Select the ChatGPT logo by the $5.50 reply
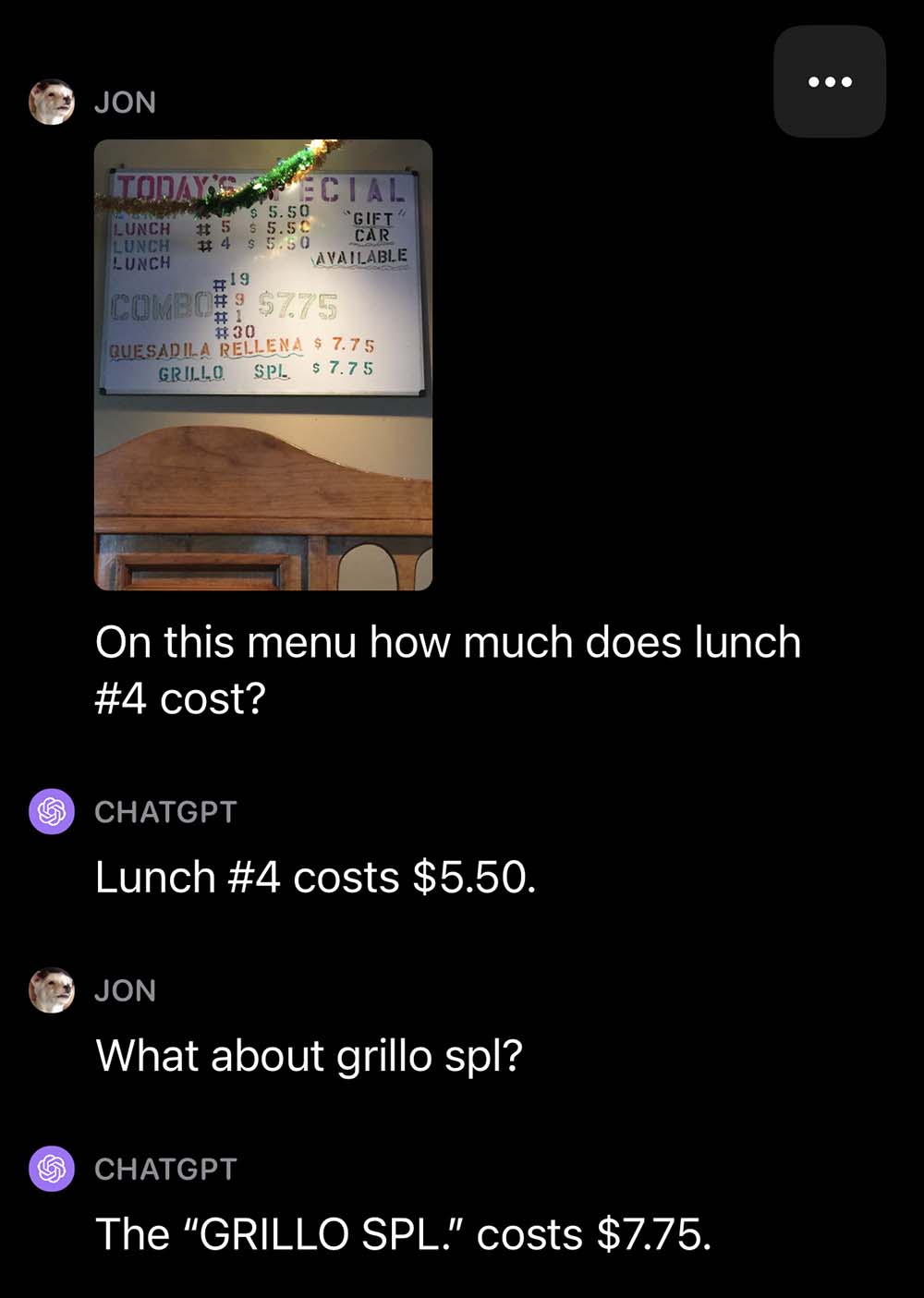This screenshot has height=1298, width=924. (53, 811)
